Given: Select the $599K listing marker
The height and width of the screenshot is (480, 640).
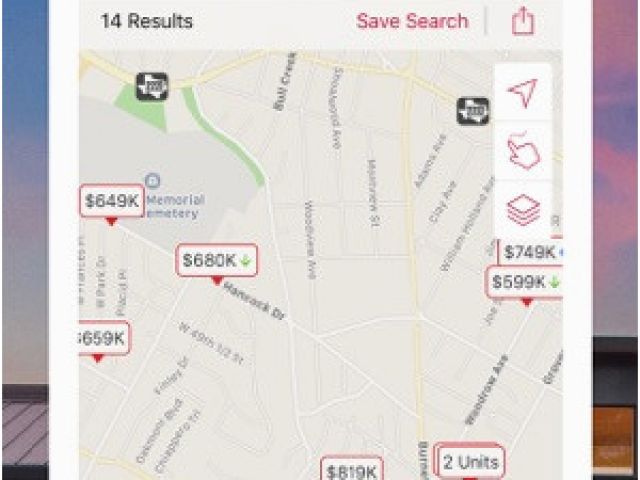Looking at the screenshot, I should pos(524,283).
